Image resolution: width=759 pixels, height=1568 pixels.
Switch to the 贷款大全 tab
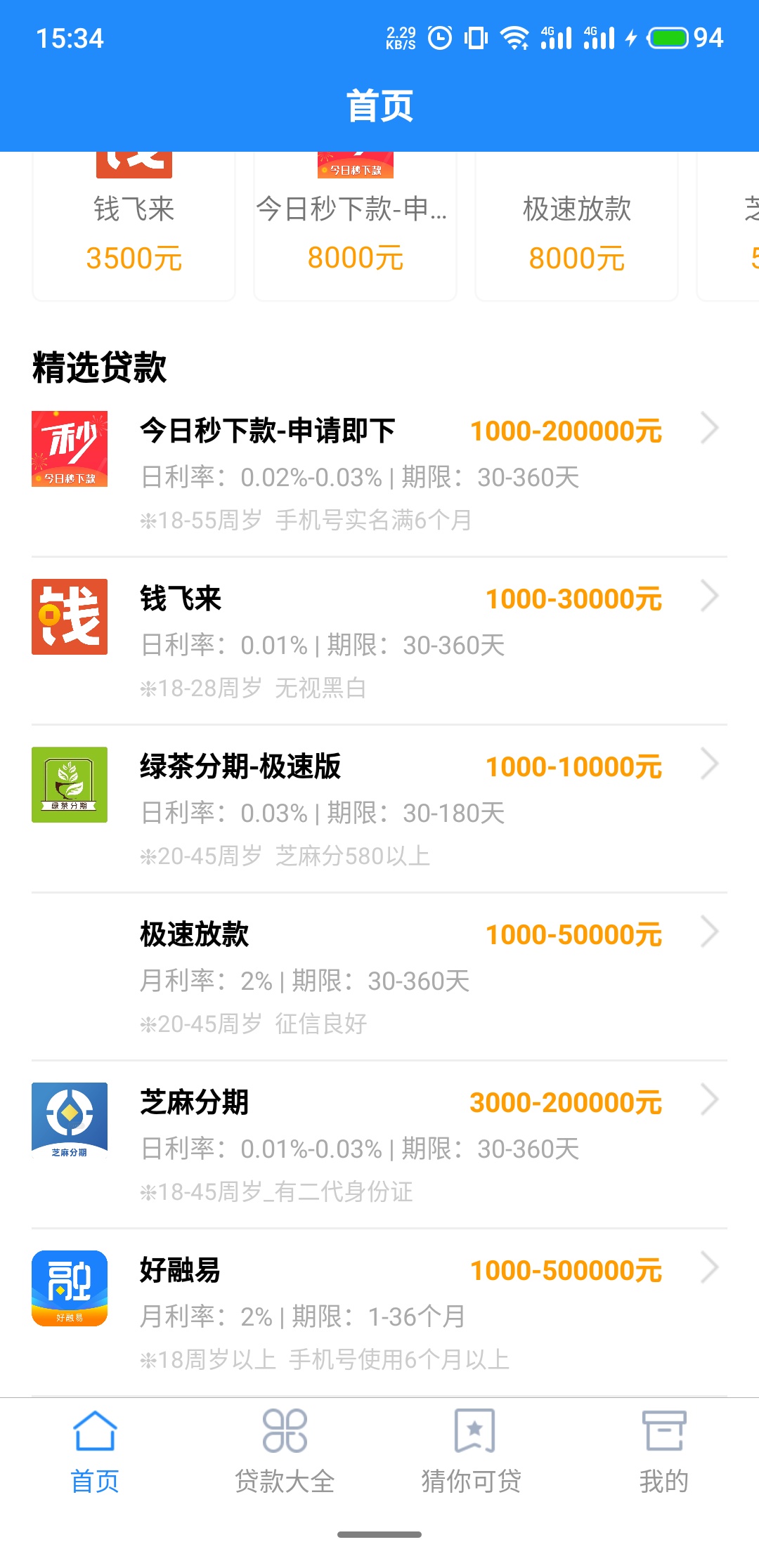(x=285, y=1451)
